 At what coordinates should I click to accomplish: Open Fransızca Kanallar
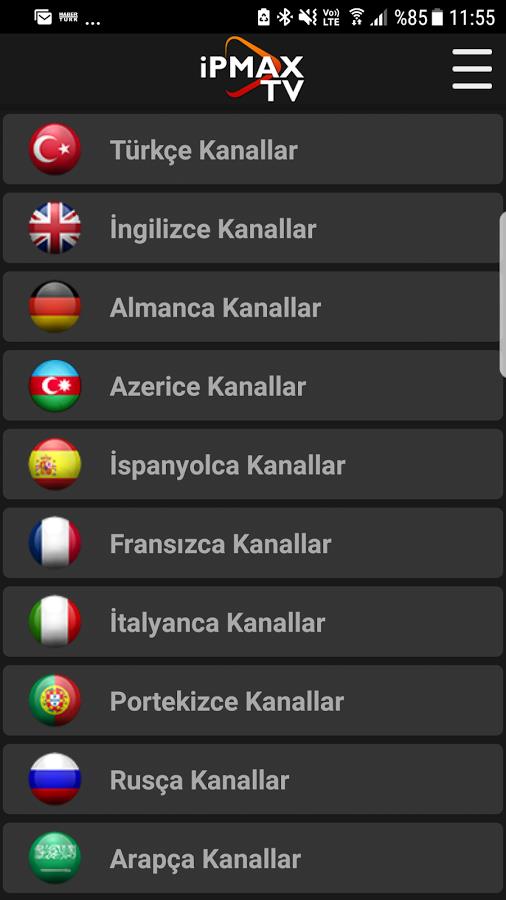[x=253, y=543]
